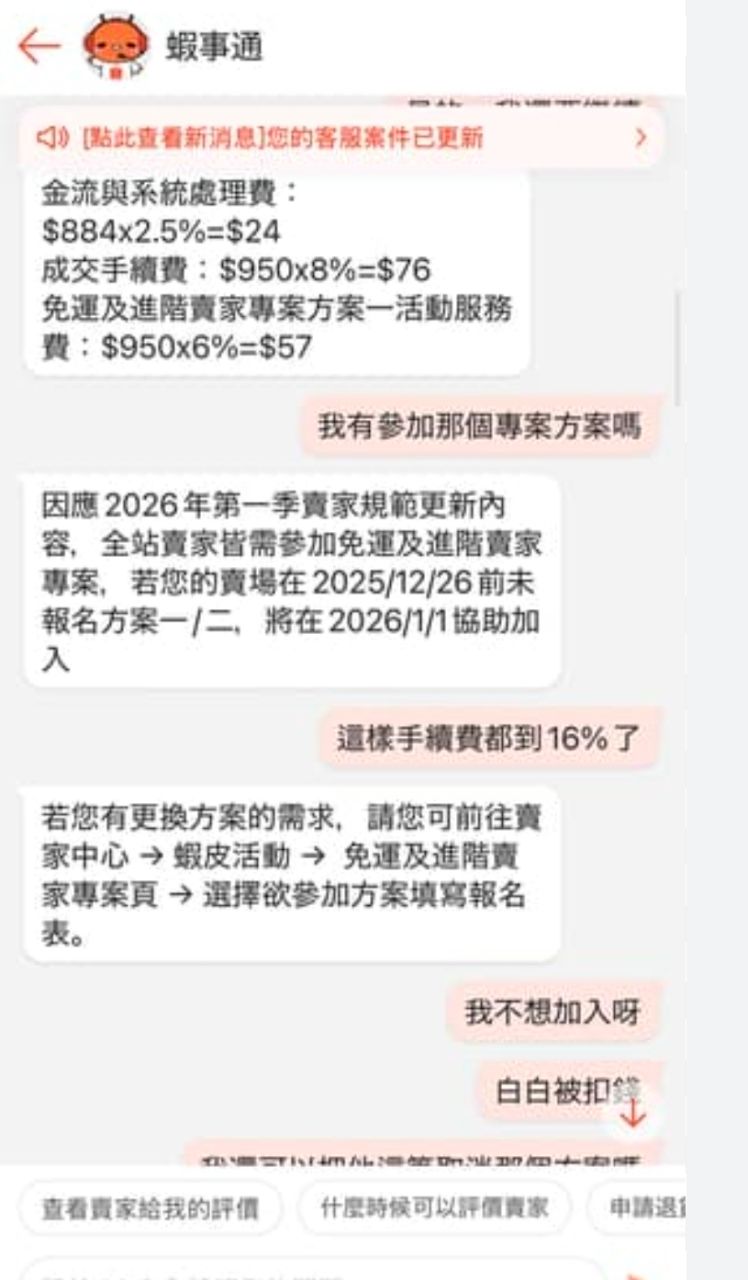Go back with the orange arrow
The width and height of the screenshot is (748, 1280).
(39, 46)
